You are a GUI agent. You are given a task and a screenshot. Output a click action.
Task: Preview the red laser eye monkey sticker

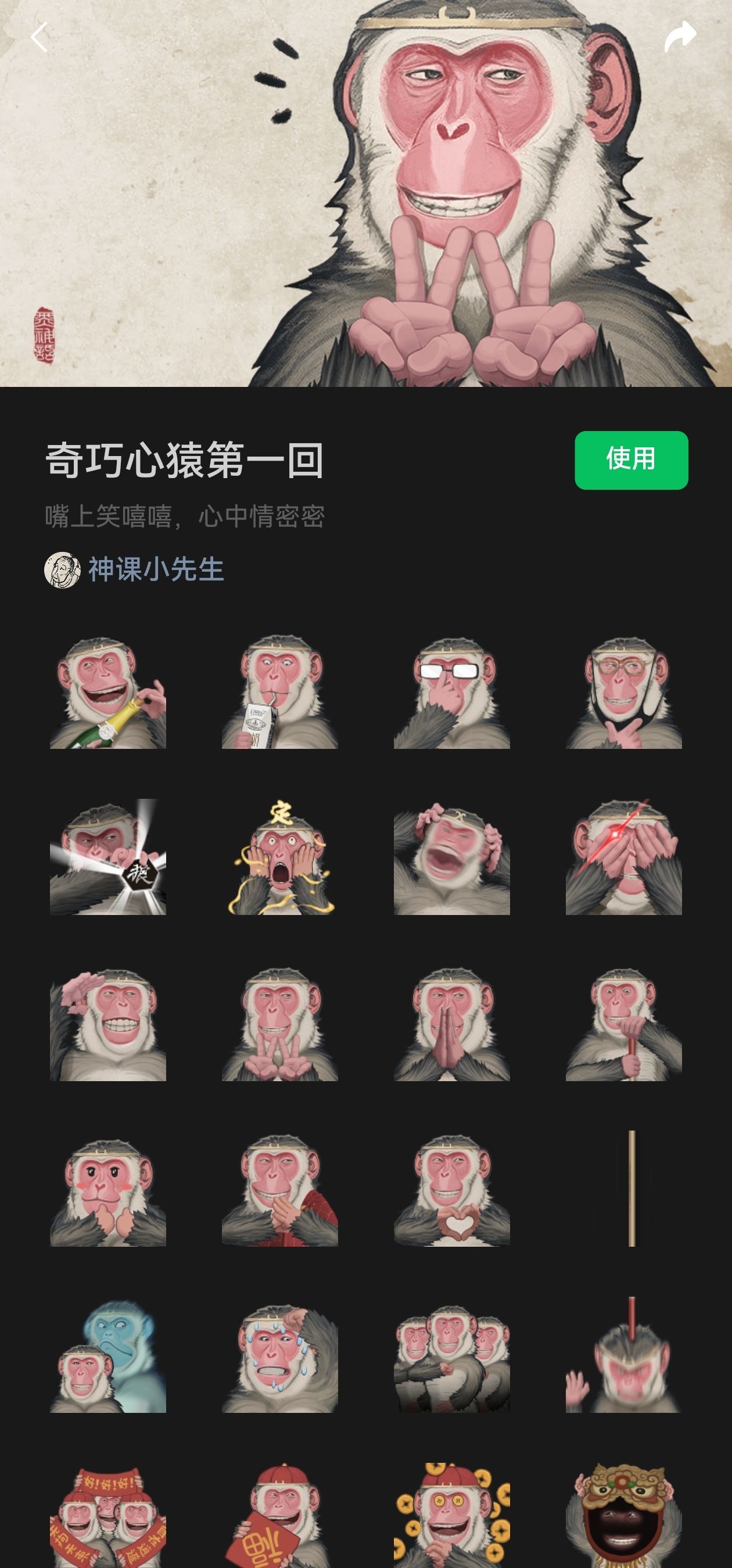[624, 857]
